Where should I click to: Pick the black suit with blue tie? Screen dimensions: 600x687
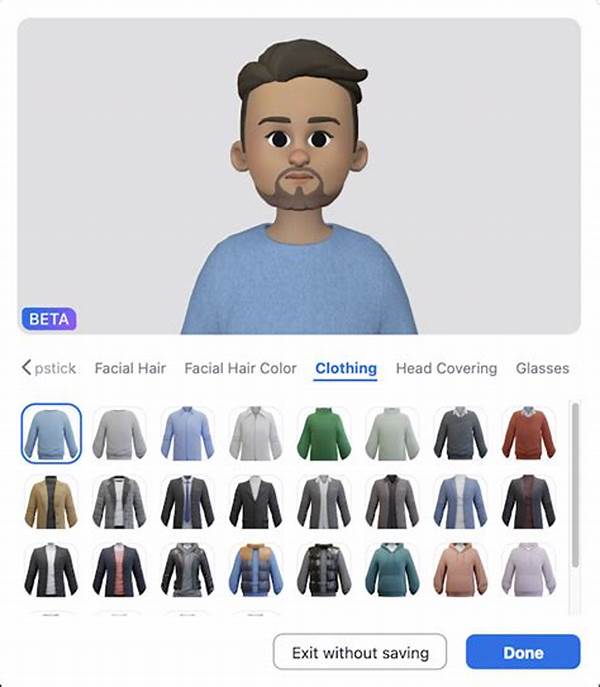(x=187, y=501)
